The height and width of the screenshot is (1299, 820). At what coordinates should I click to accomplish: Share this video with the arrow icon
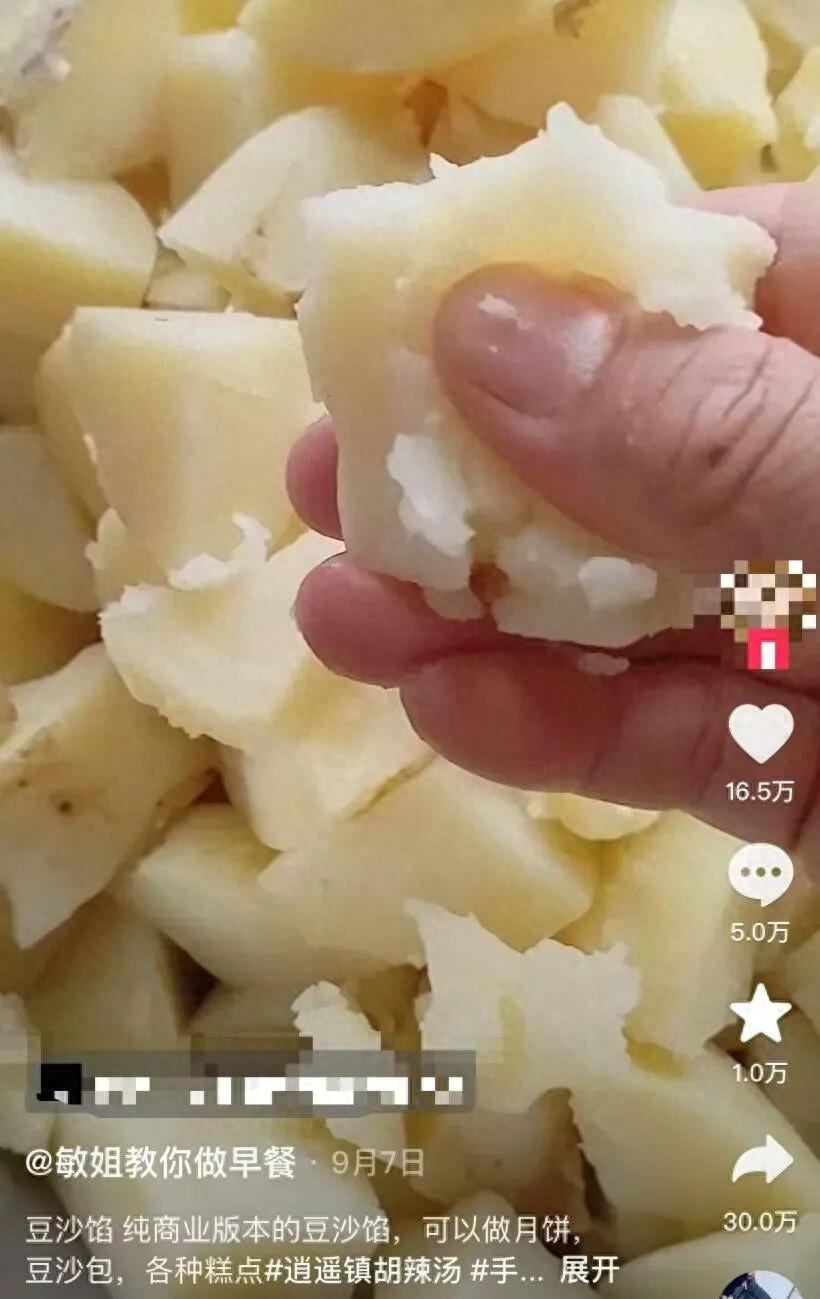tap(762, 1160)
